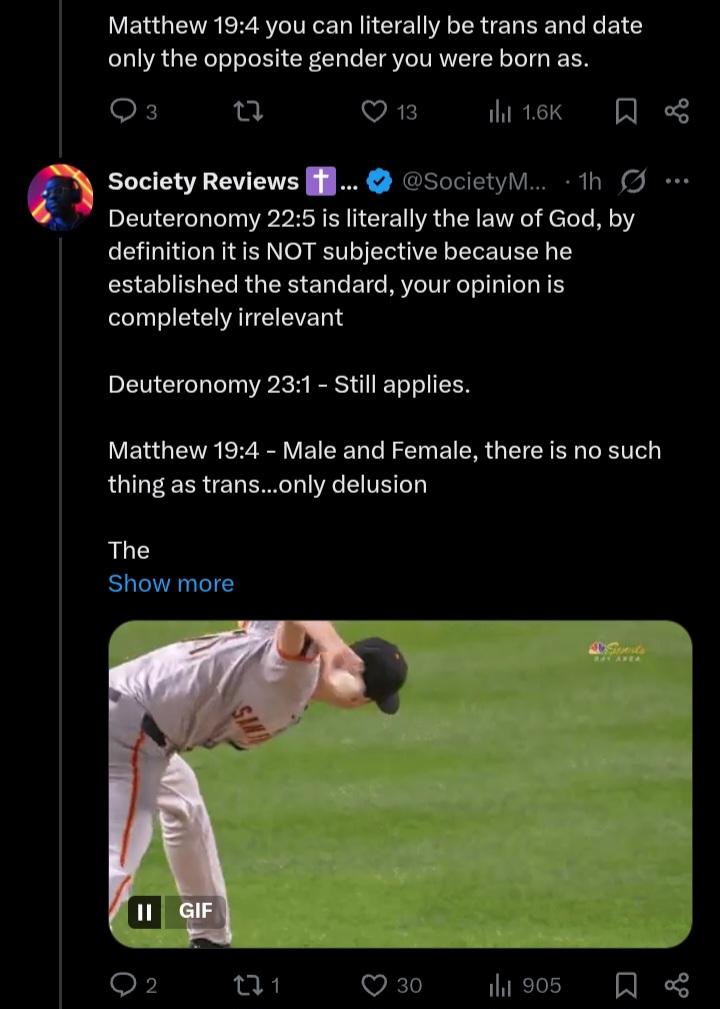Screen dimensions: 720x1009
Task: Pause the baseball pitcher GIF
Action: (145, 911)
